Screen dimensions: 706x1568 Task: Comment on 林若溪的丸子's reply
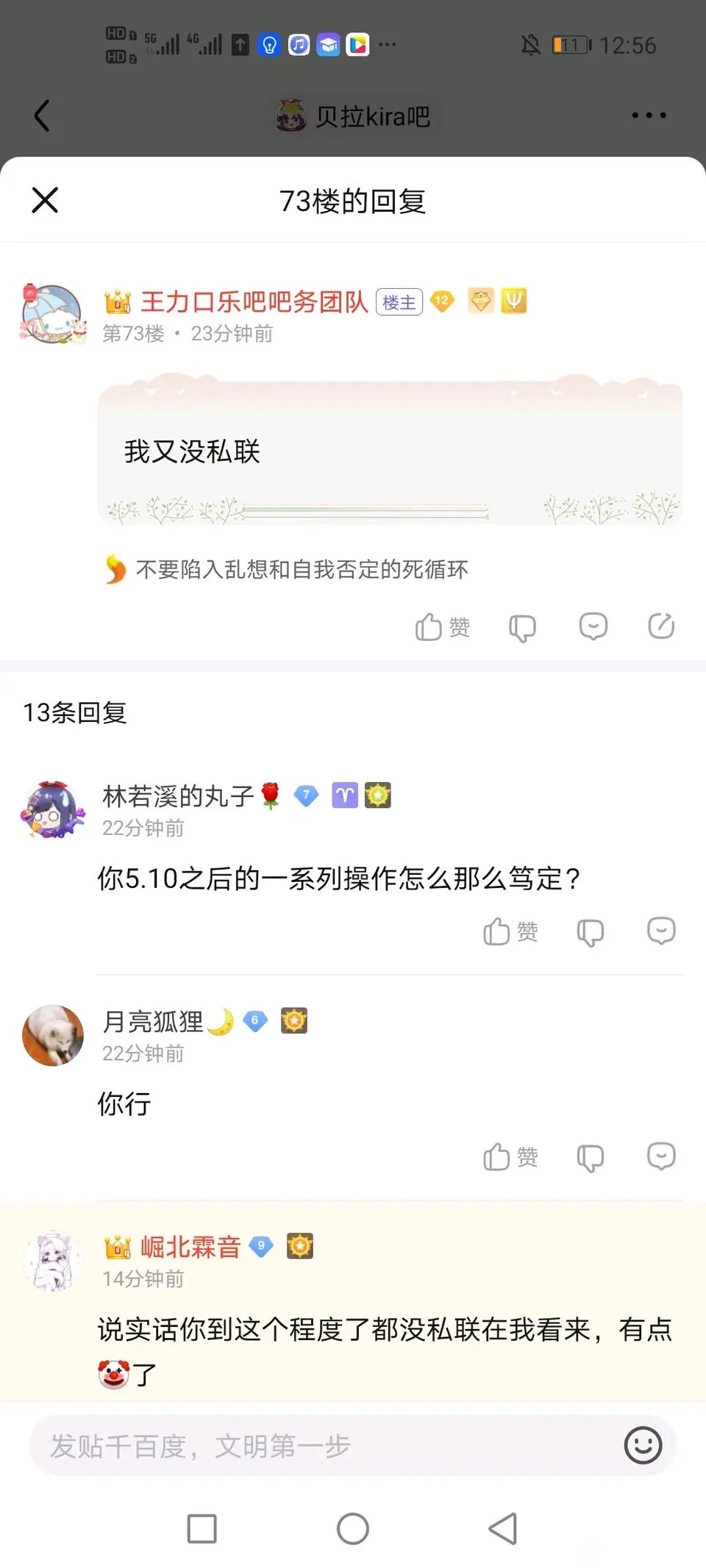660,931
